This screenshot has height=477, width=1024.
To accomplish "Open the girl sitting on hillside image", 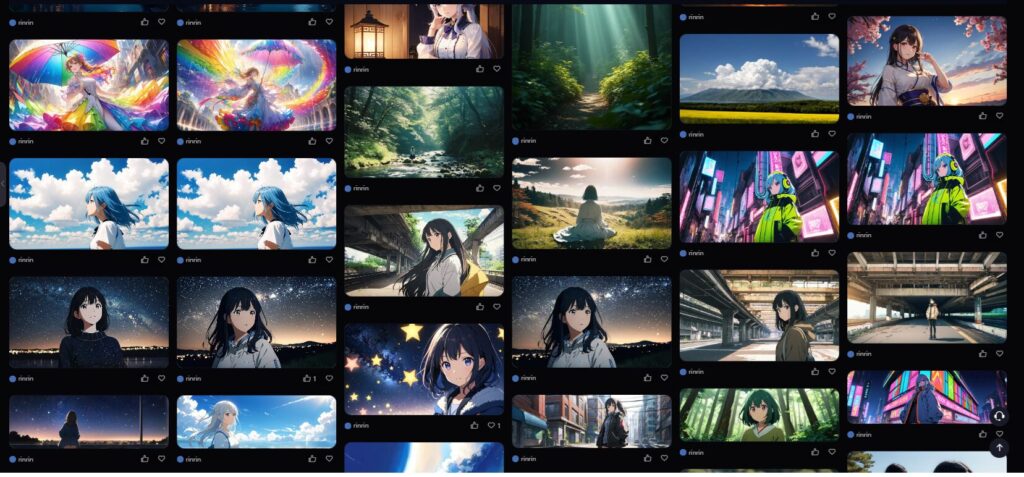I will click(591, 203).
